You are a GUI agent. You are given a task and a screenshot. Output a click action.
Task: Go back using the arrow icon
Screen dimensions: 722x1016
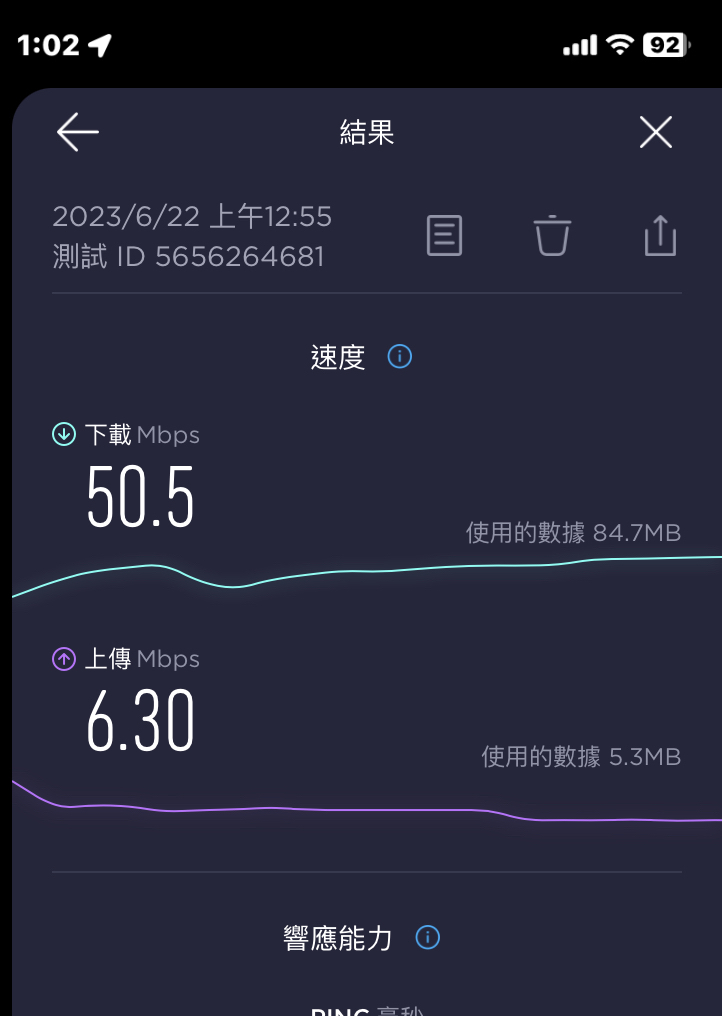[x=77, y=132]
